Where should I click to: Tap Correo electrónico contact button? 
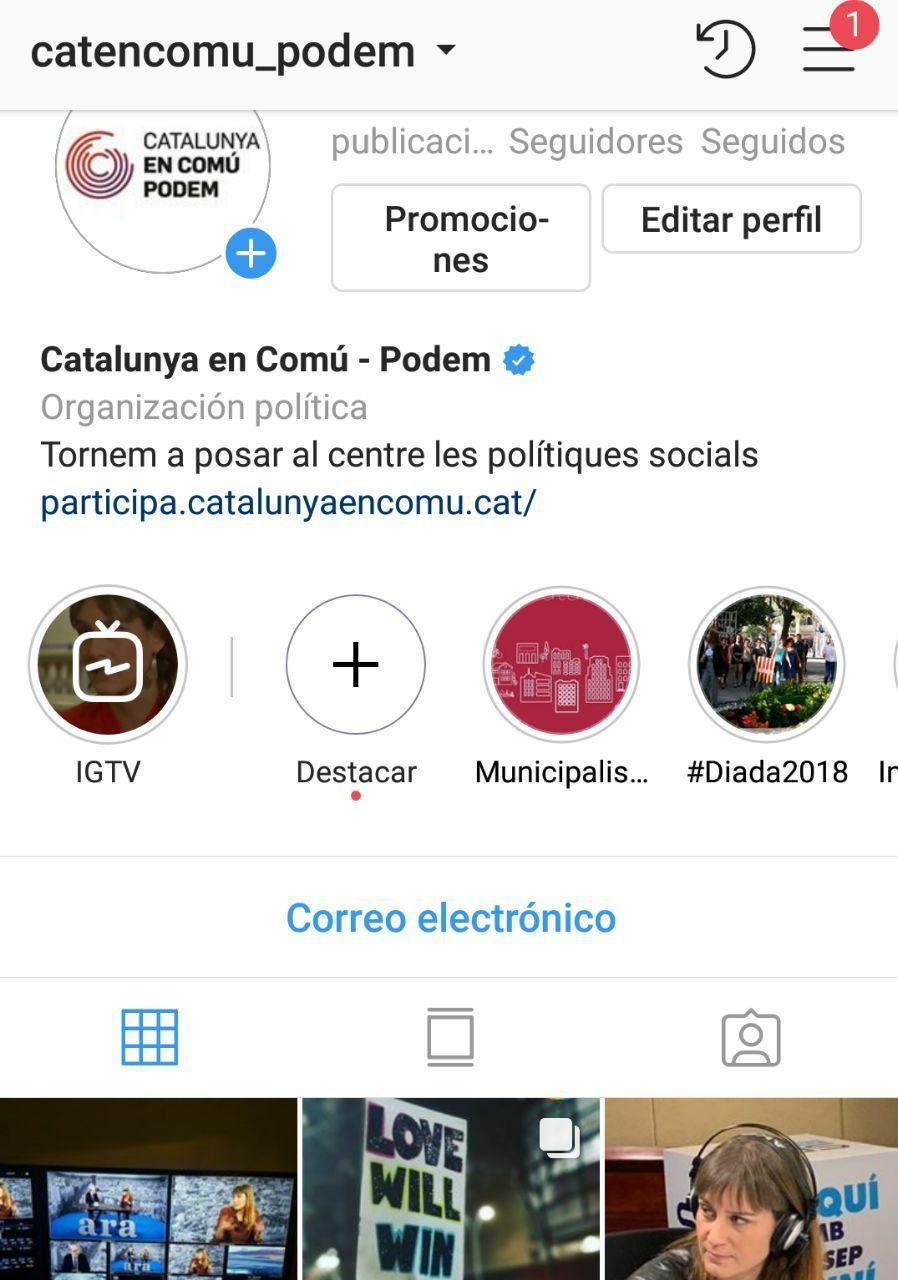click(x=450, y=918)
